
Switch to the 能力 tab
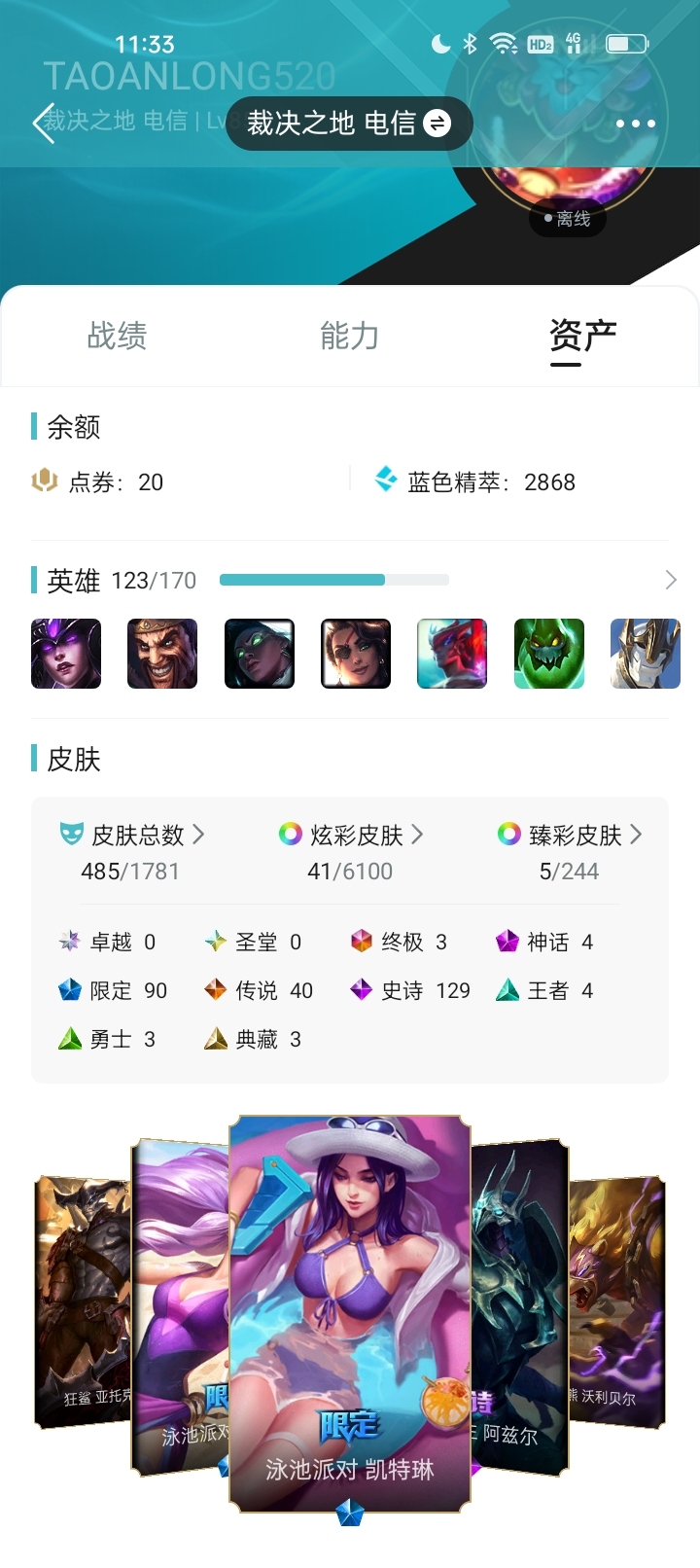pyautogui.click(x=349, y=336)
